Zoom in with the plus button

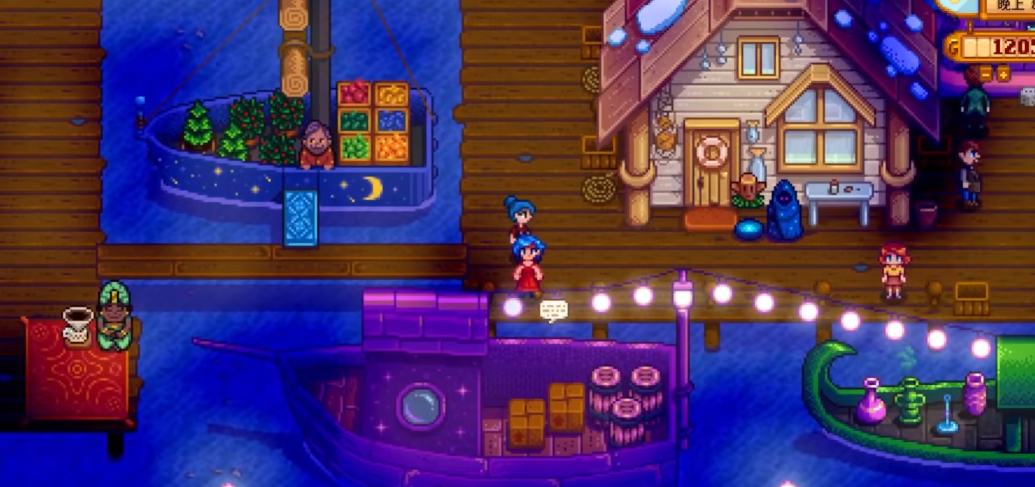coord(1003,74)
